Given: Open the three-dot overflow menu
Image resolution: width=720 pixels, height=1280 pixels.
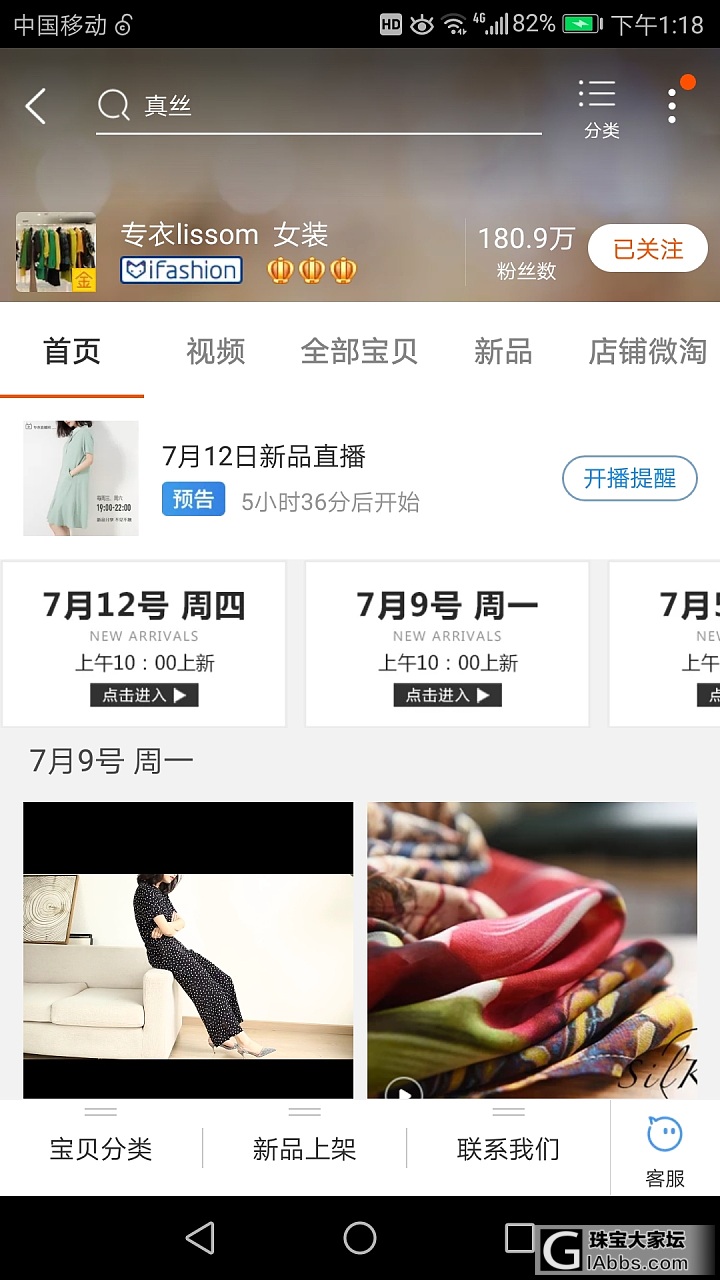Looking at the screenshot, I should tap(672, 105).
